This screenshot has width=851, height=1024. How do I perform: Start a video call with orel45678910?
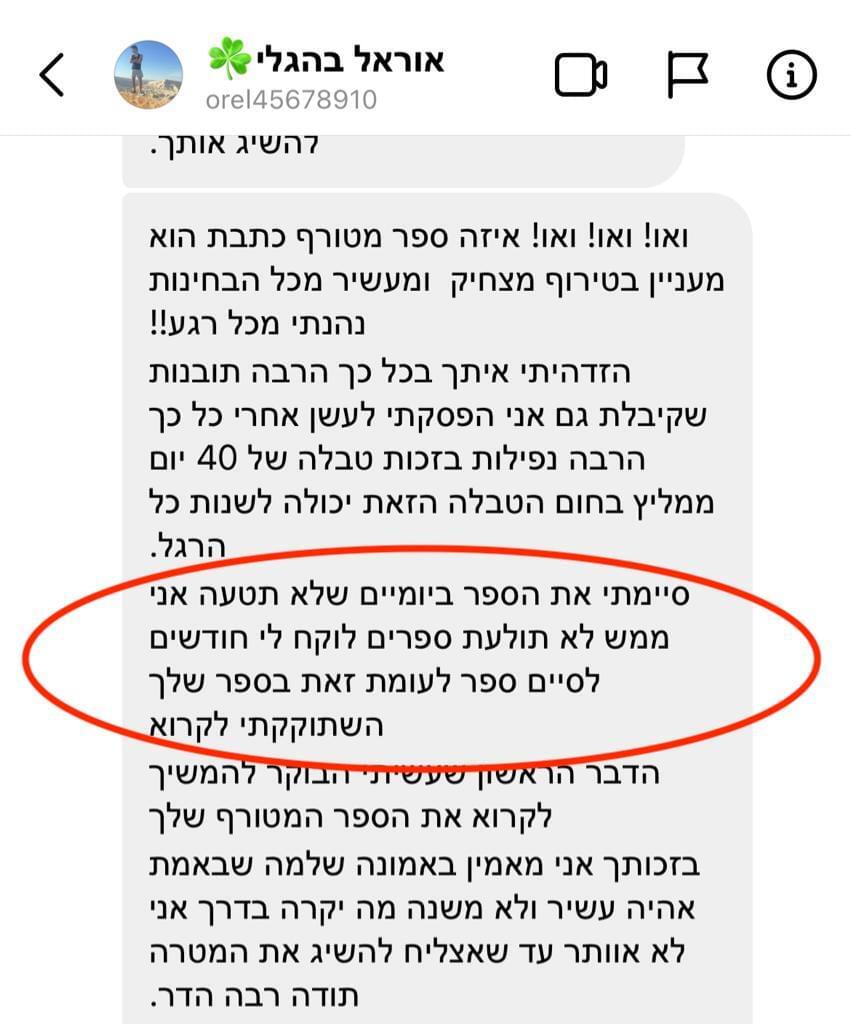581,75
